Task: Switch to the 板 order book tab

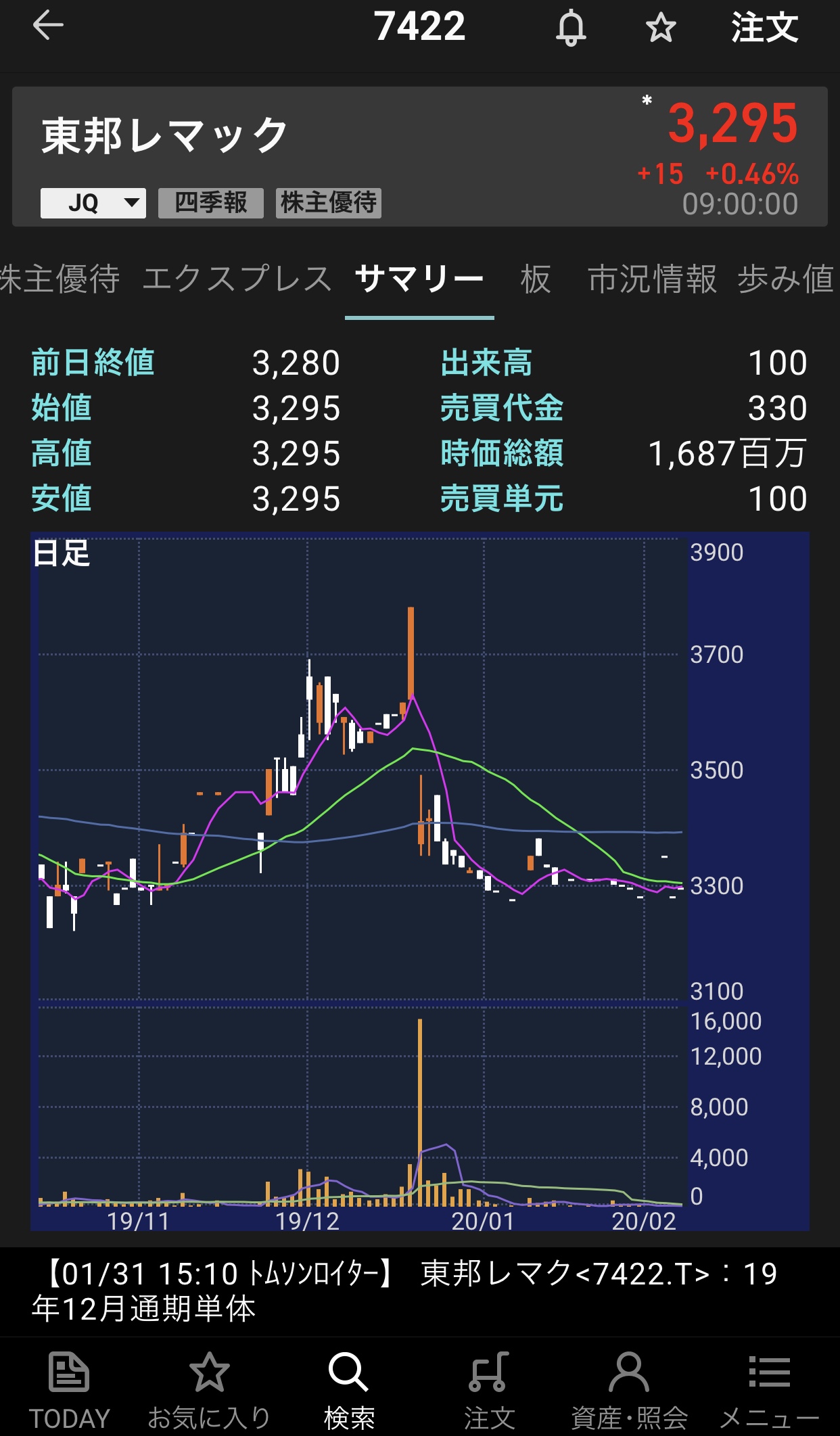Action: tap(536, 279)
